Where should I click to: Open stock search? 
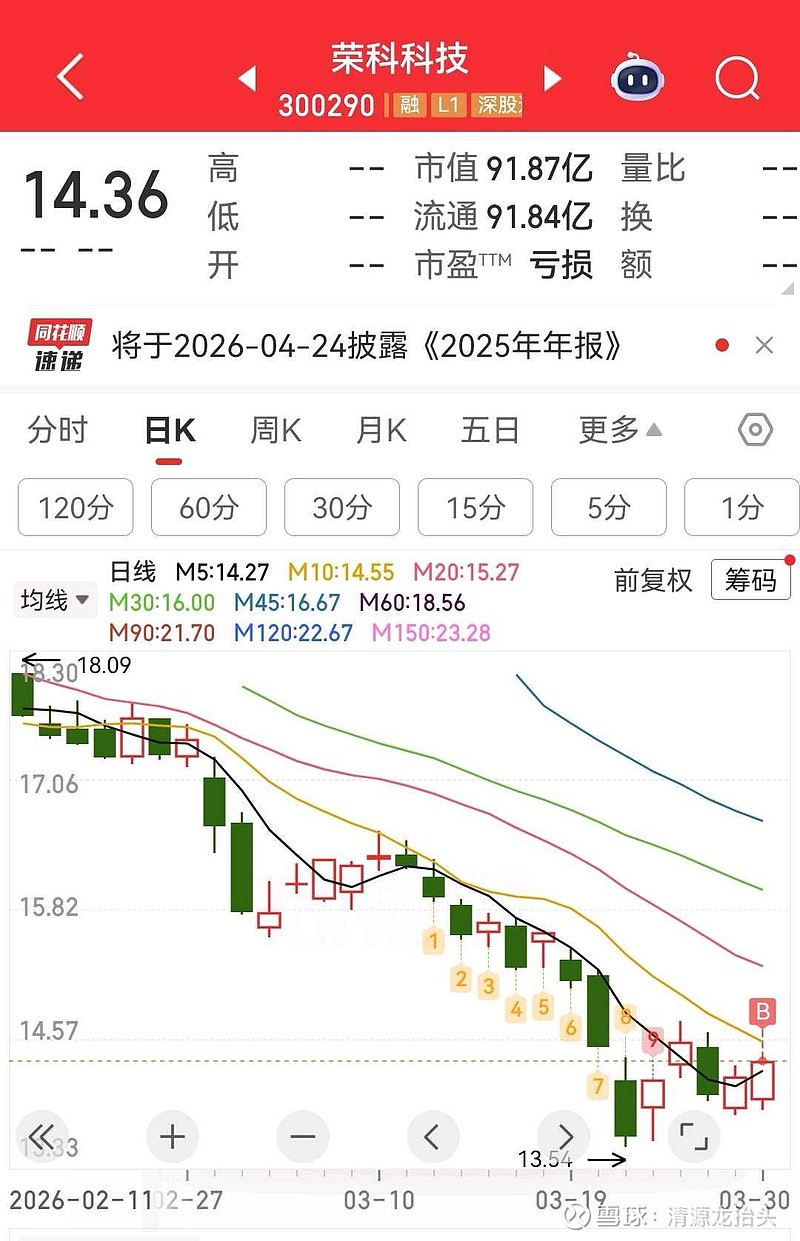click(x=738, y=77)
